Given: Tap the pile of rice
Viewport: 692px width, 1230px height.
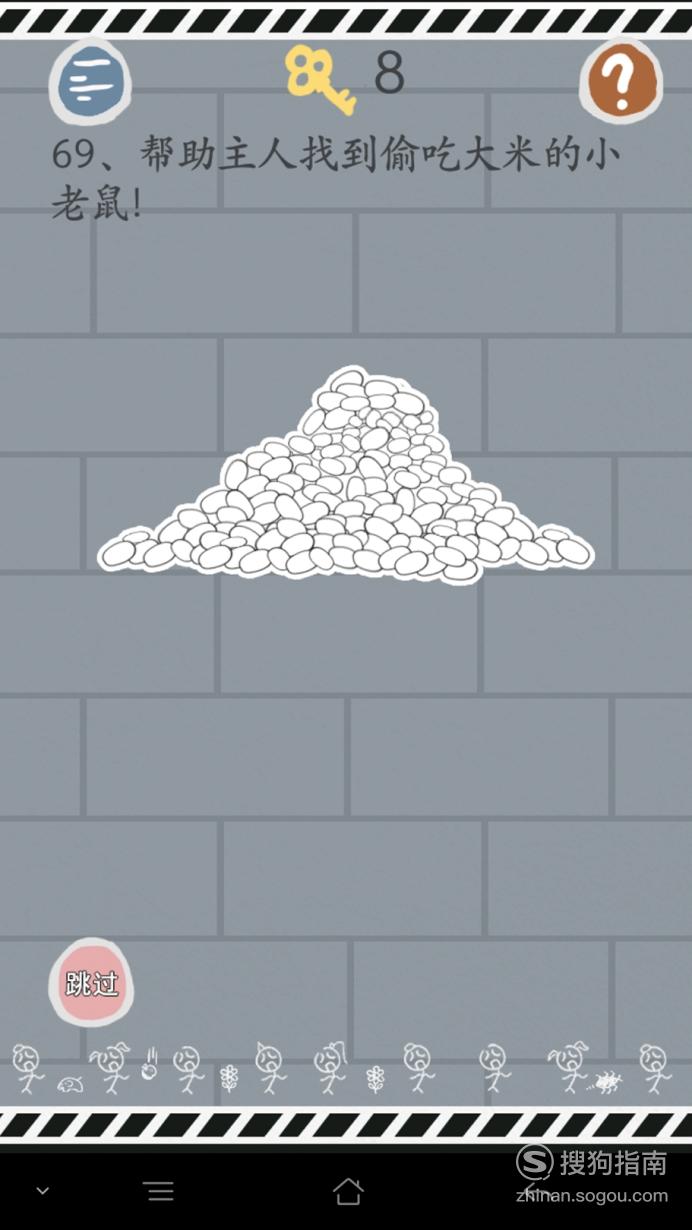Looking at the screenshot, I should 345,475.
